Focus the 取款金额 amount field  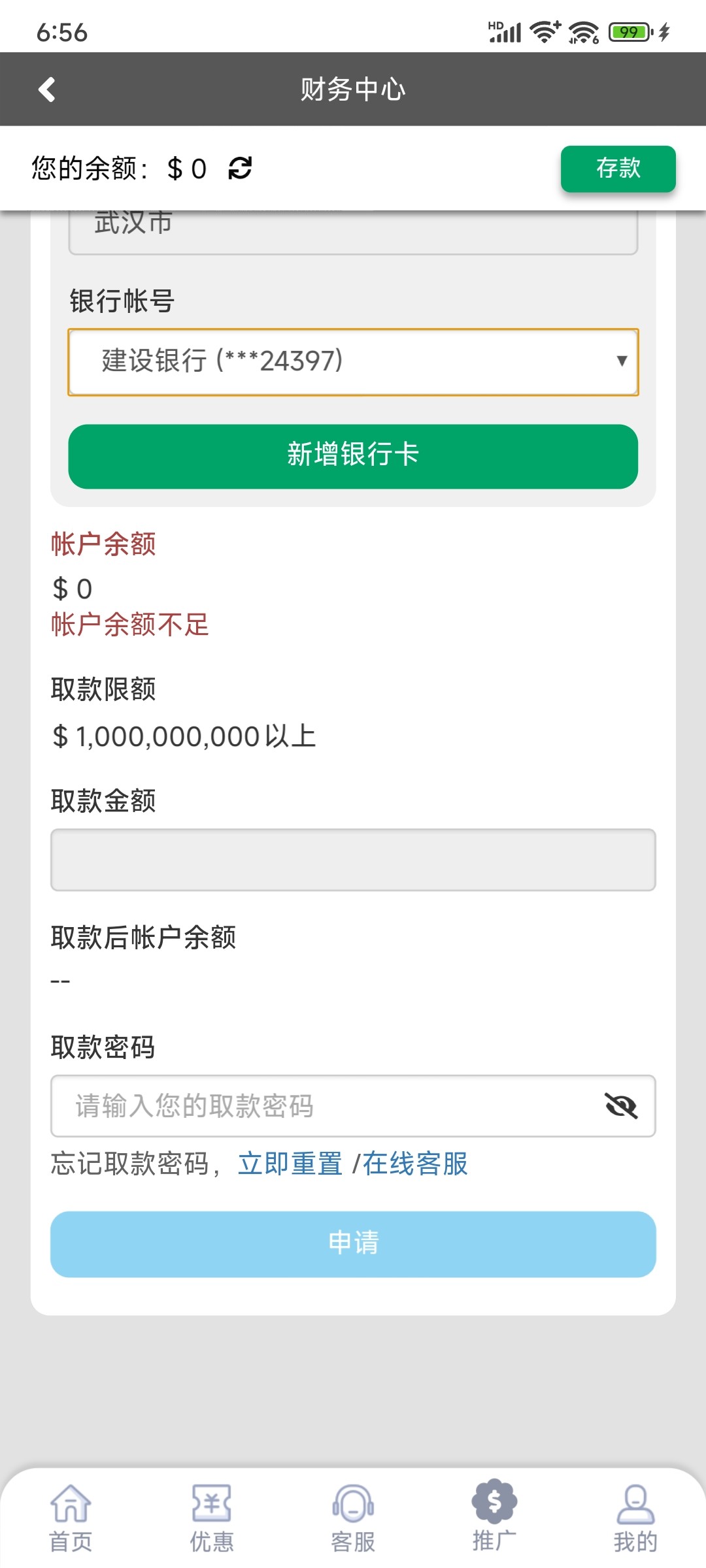pyautogui.click(x=353, y=860)
